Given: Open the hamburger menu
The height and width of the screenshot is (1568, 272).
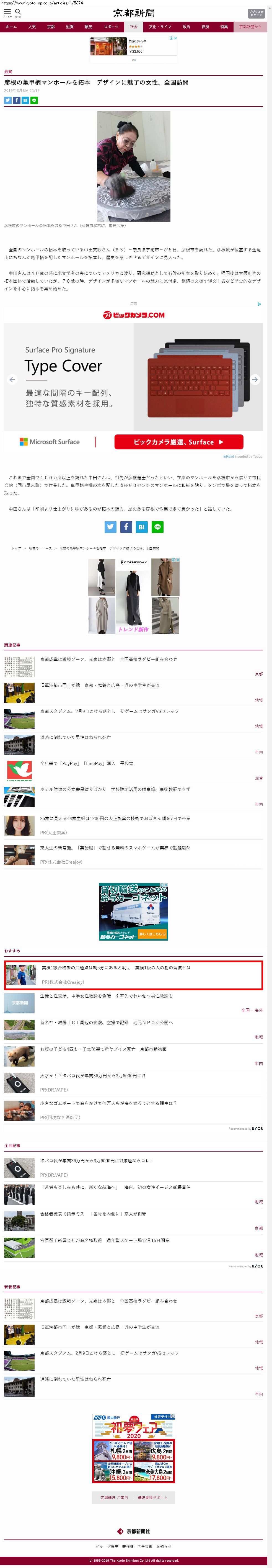Looking at the screenshot, I should point(7,12).
